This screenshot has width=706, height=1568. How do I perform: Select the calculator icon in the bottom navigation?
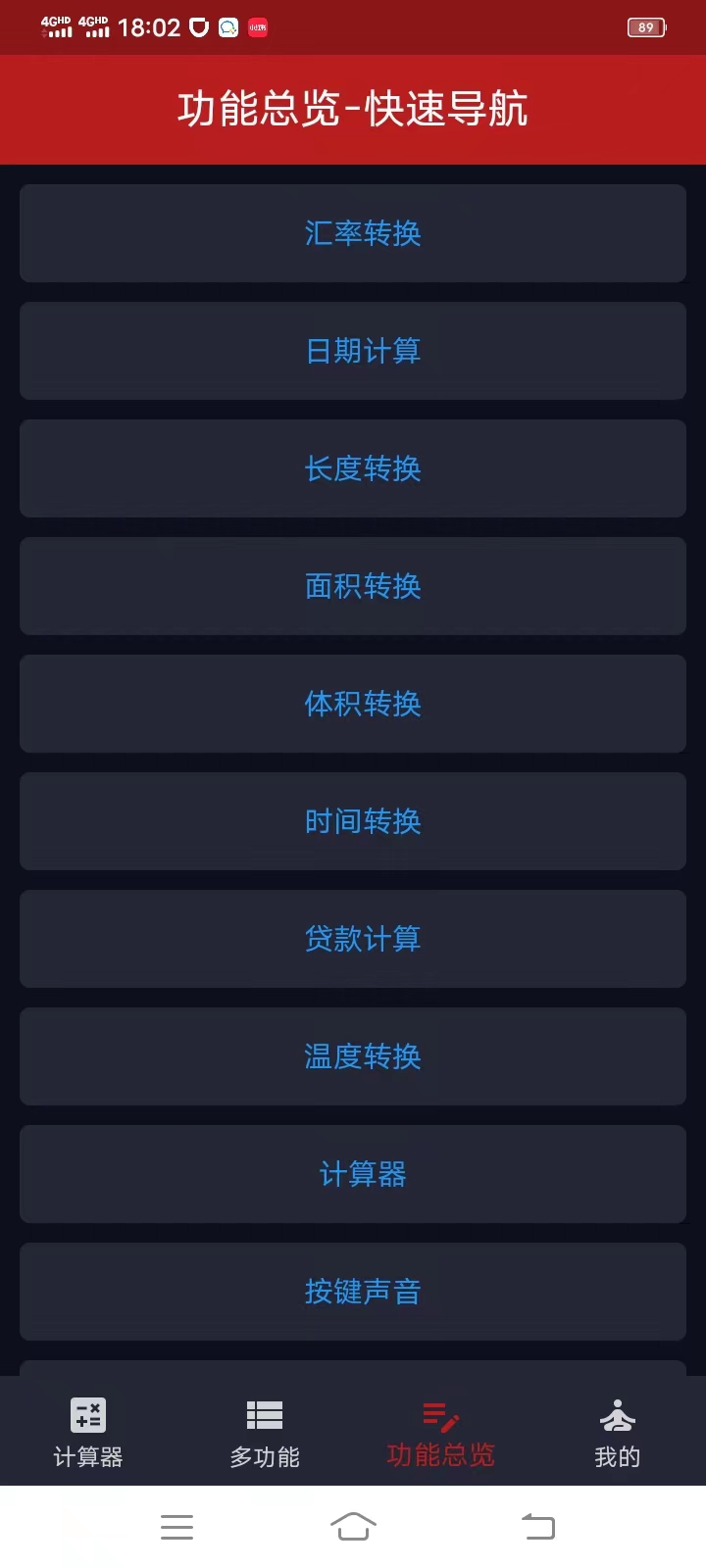click(87, 1414)
